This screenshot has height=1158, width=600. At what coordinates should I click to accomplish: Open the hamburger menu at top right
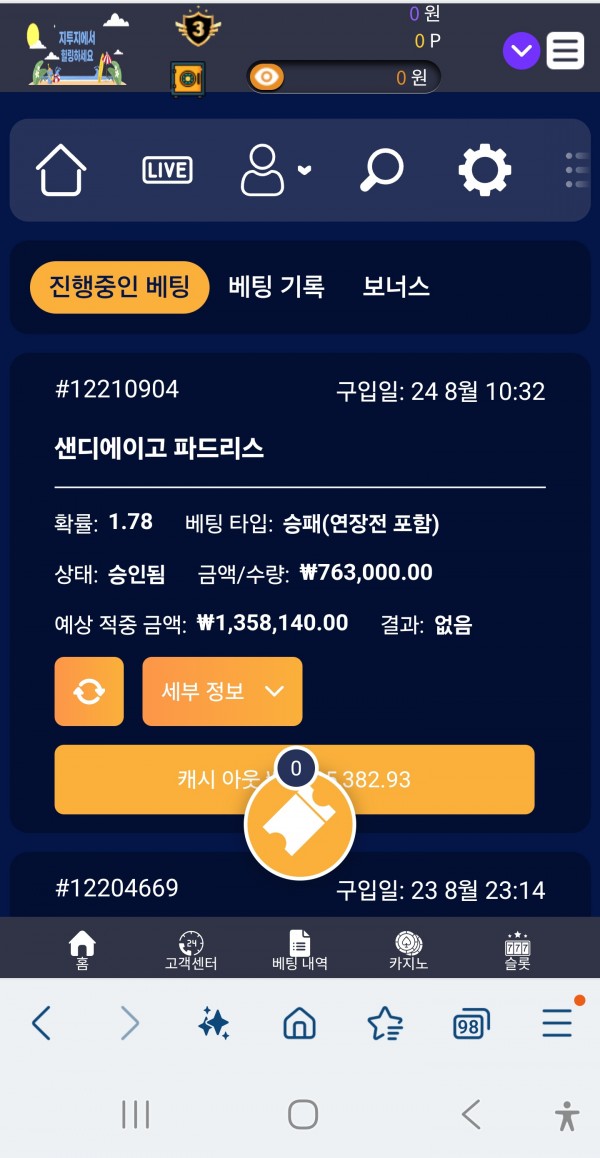[565, 51]
